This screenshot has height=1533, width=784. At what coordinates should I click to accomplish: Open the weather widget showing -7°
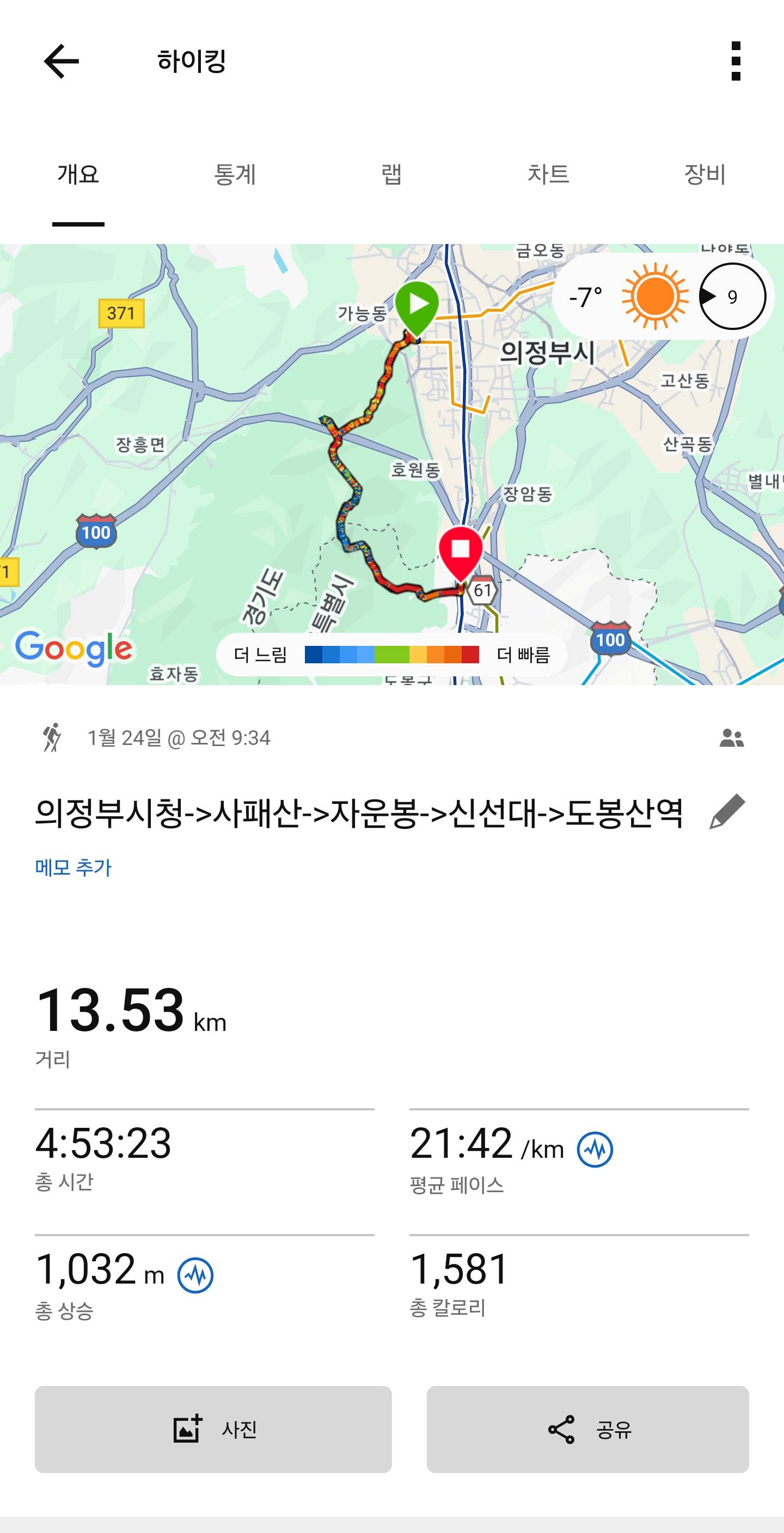point(585,296)
